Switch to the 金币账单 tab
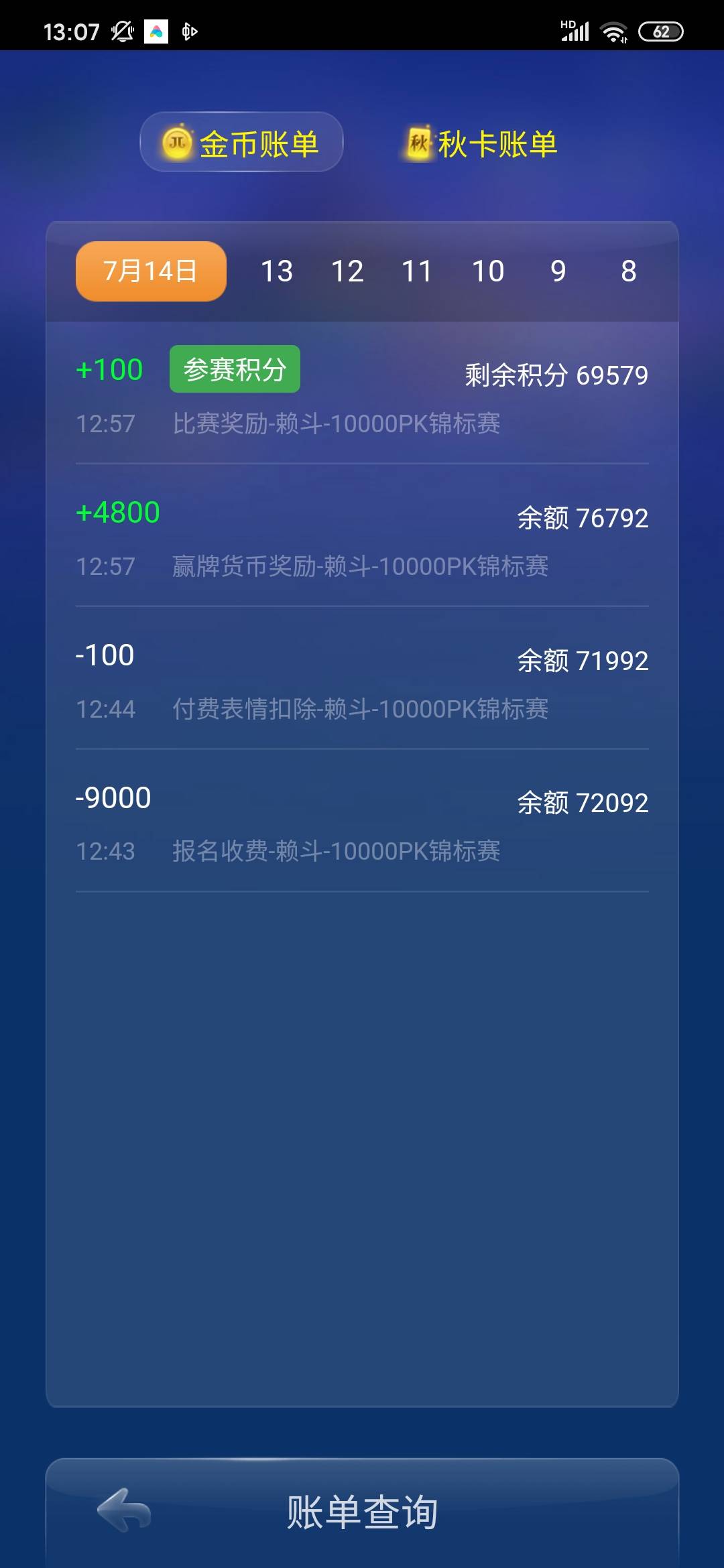The width and height of the screenshot is (724, 1568). 241,143
